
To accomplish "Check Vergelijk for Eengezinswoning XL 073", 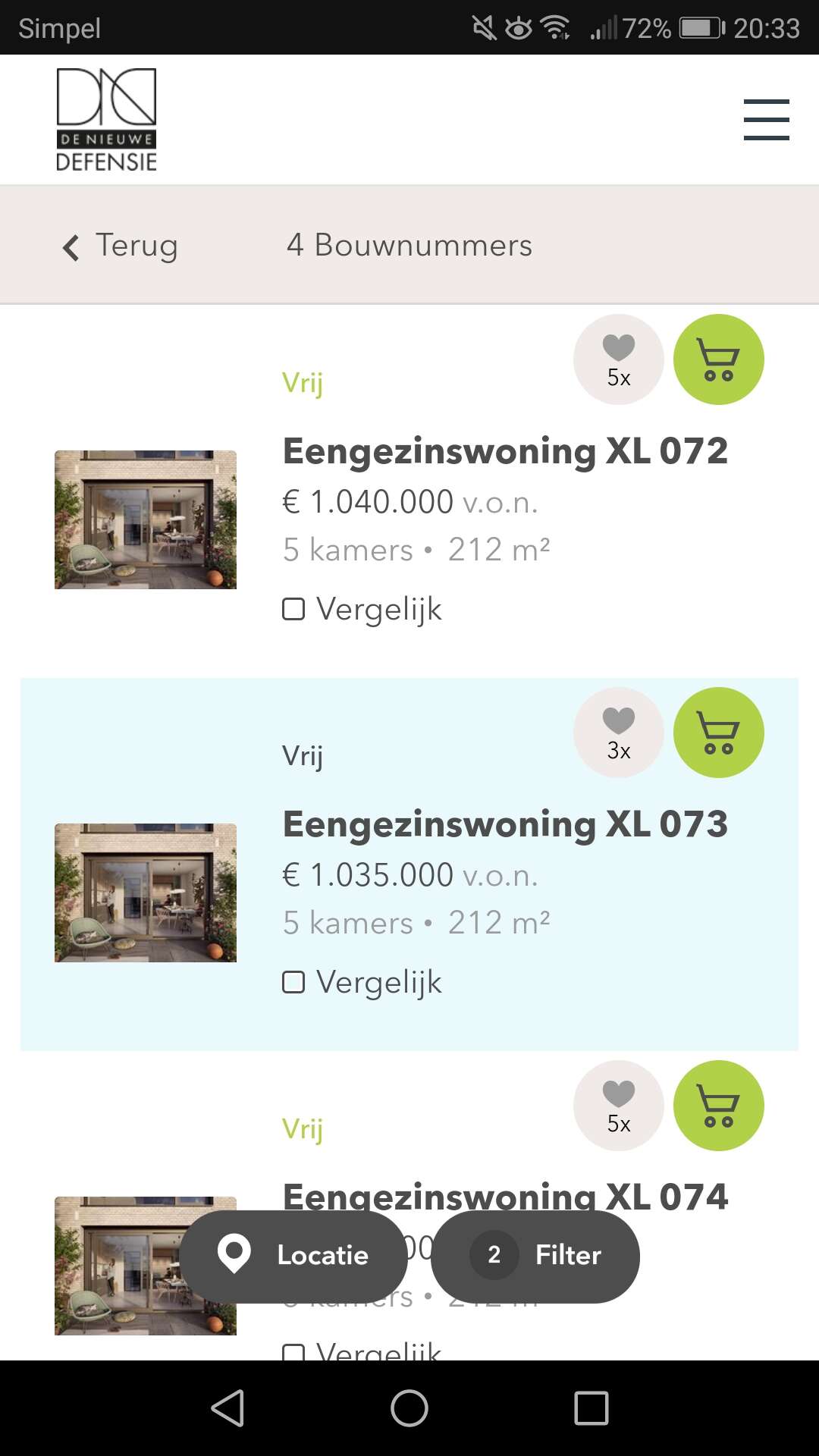I will tap(293, 982).
